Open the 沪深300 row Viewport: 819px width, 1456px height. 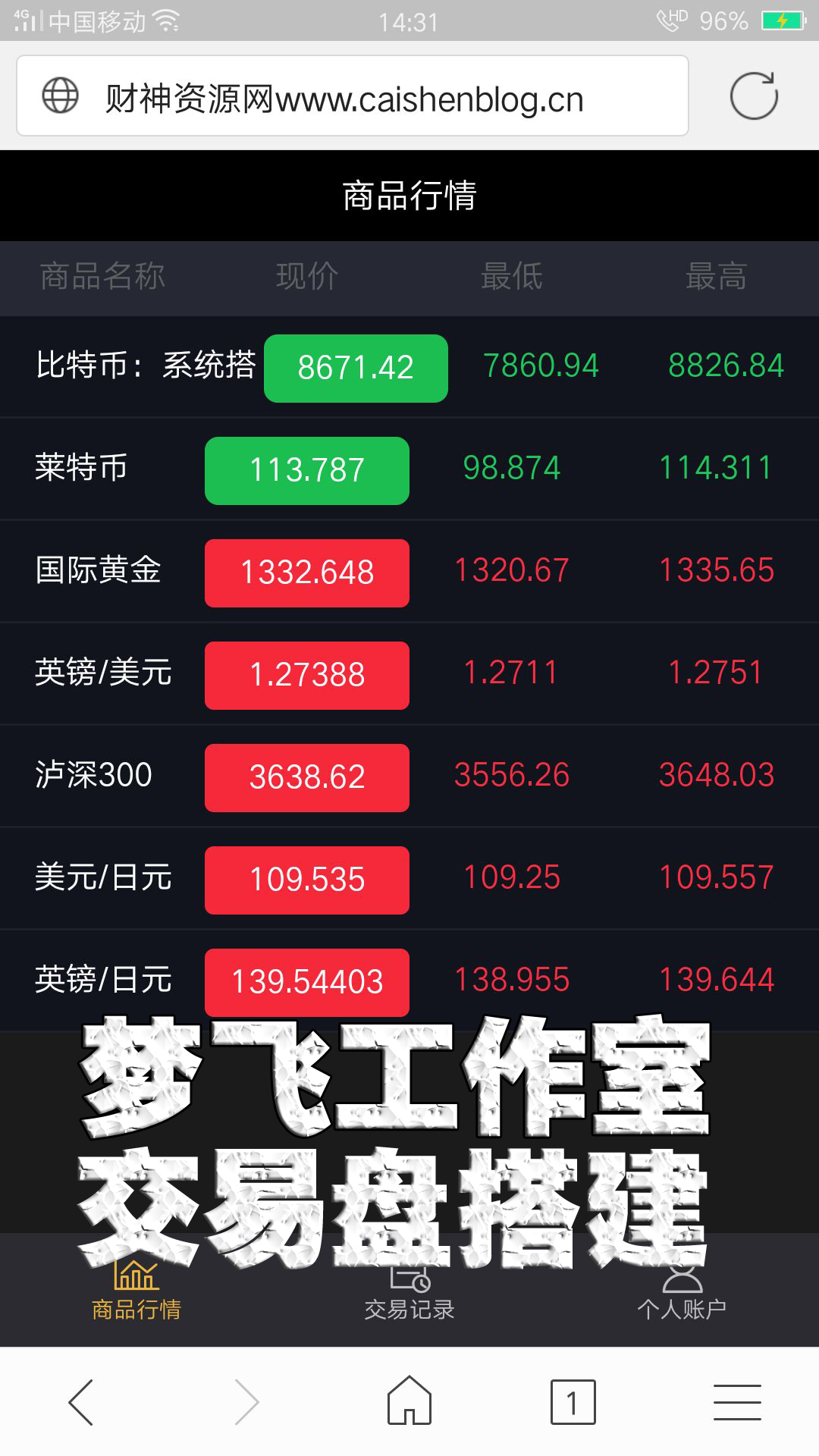tap(409, 777)
